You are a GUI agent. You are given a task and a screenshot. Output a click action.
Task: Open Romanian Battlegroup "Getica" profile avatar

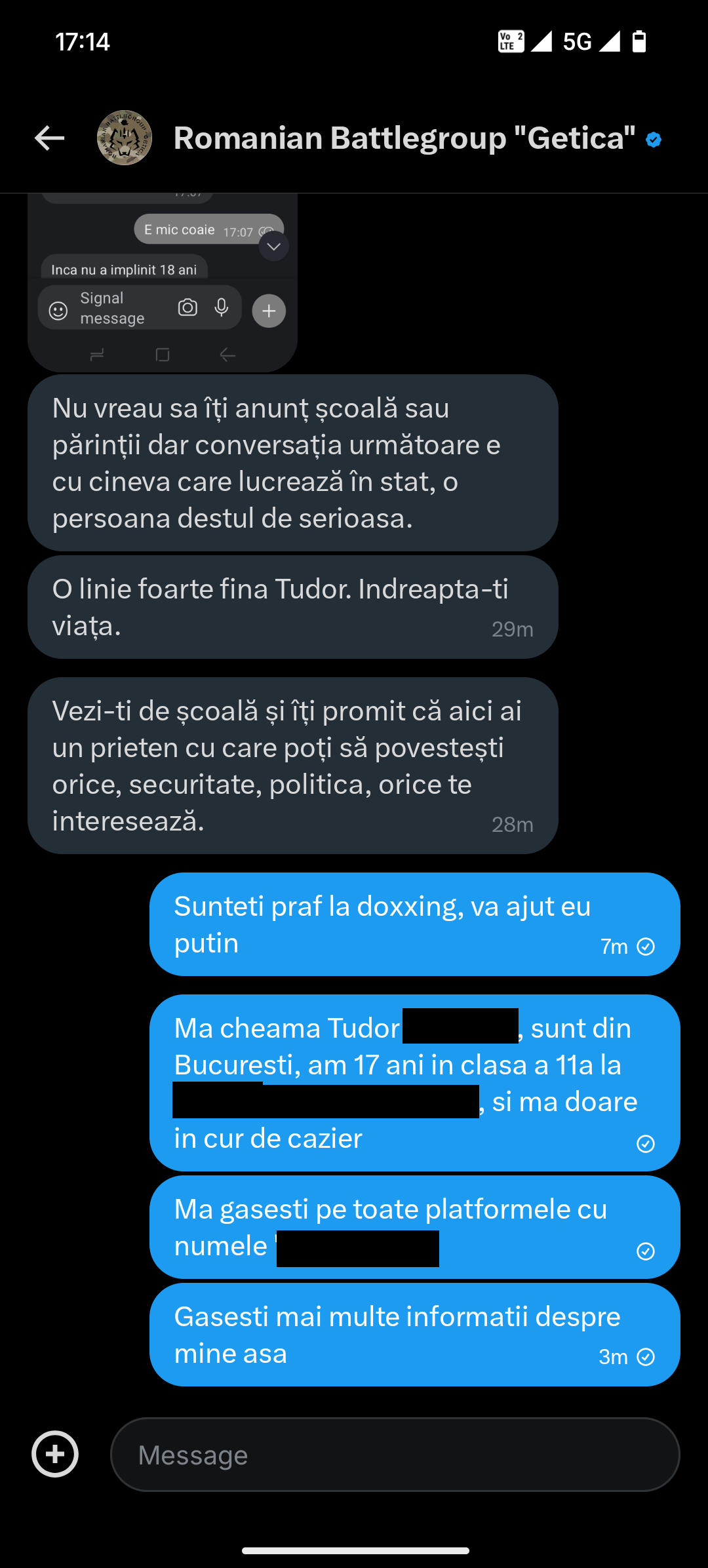pyautogui.click(x=125, y=138)
